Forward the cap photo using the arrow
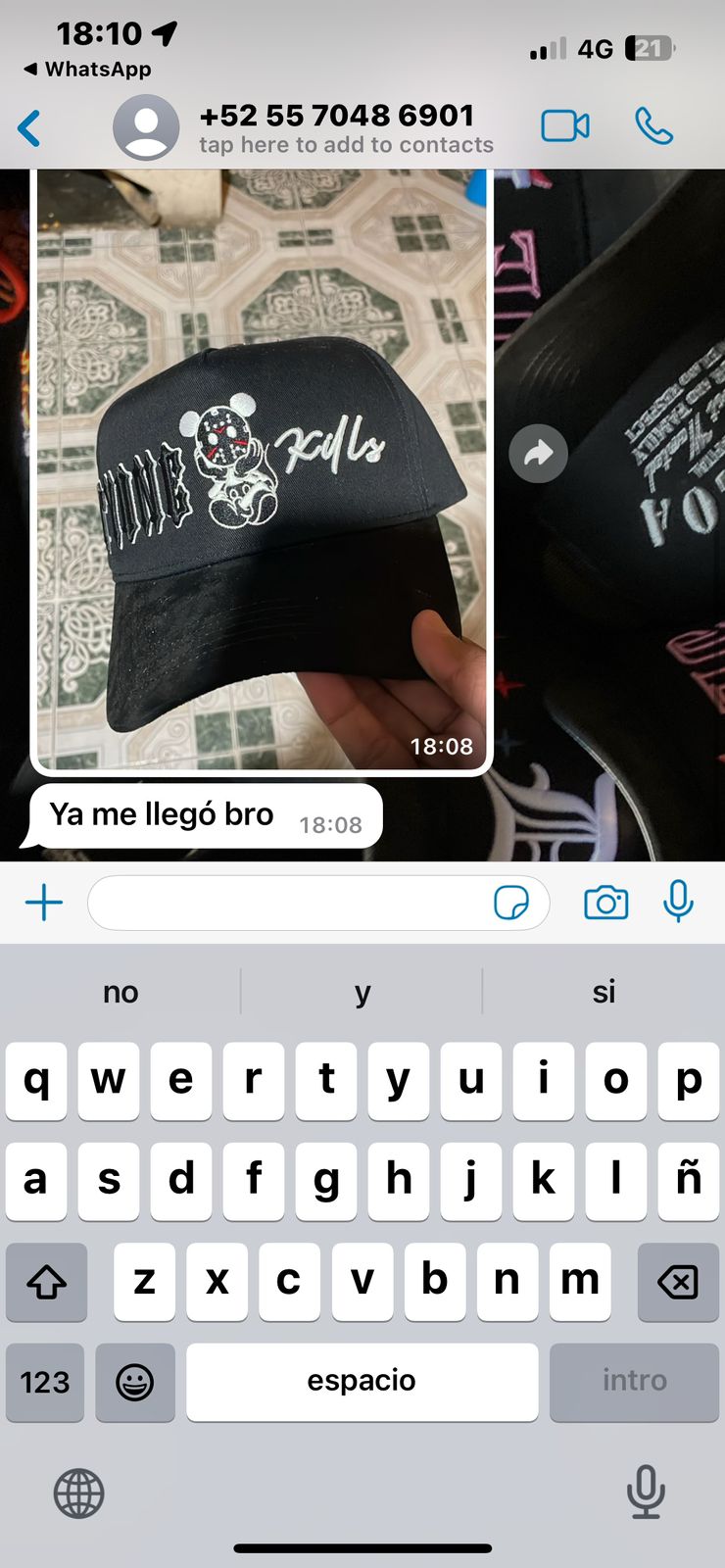Viewport: 725px width, 1568px height. [538, 454]
